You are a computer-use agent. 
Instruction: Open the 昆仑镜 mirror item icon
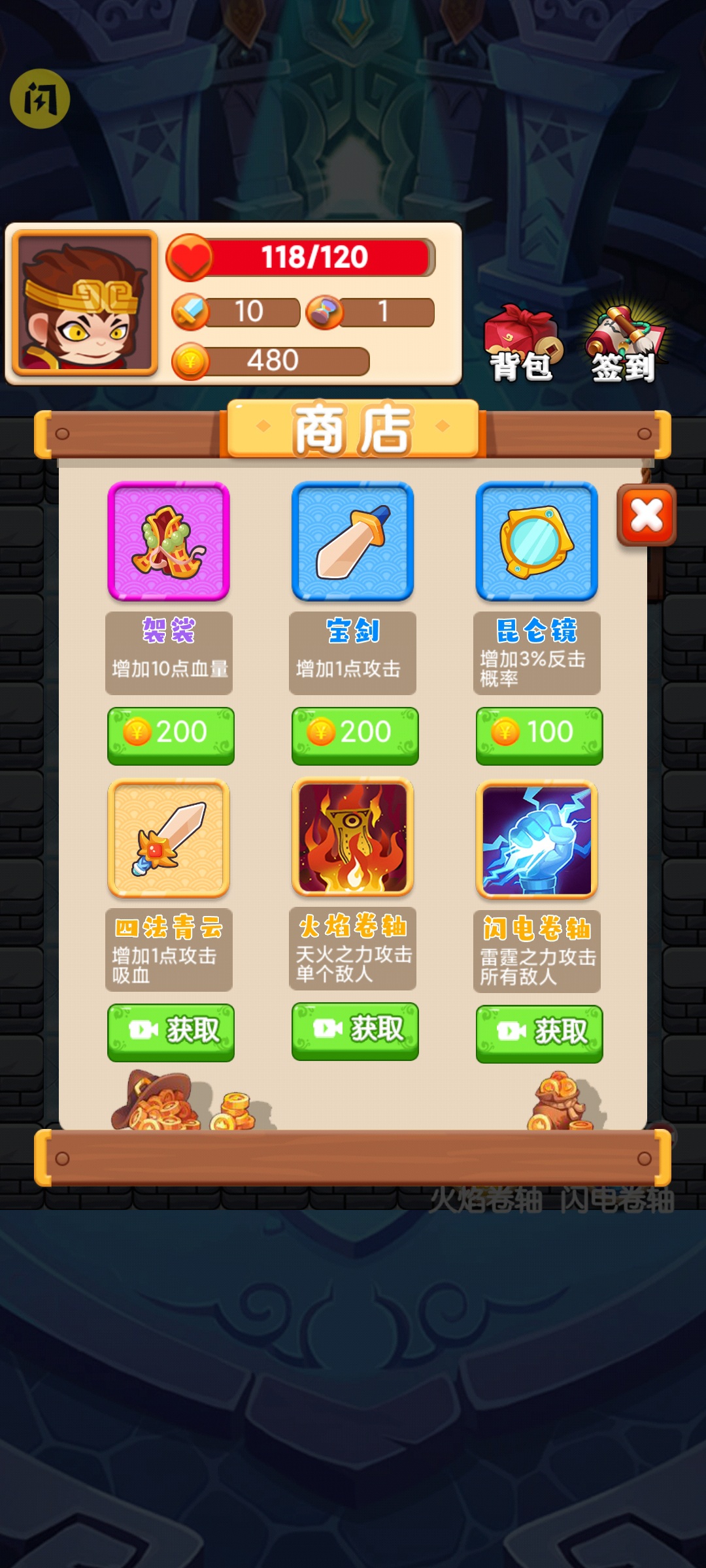pyautogui.click(x=537, y=541)
